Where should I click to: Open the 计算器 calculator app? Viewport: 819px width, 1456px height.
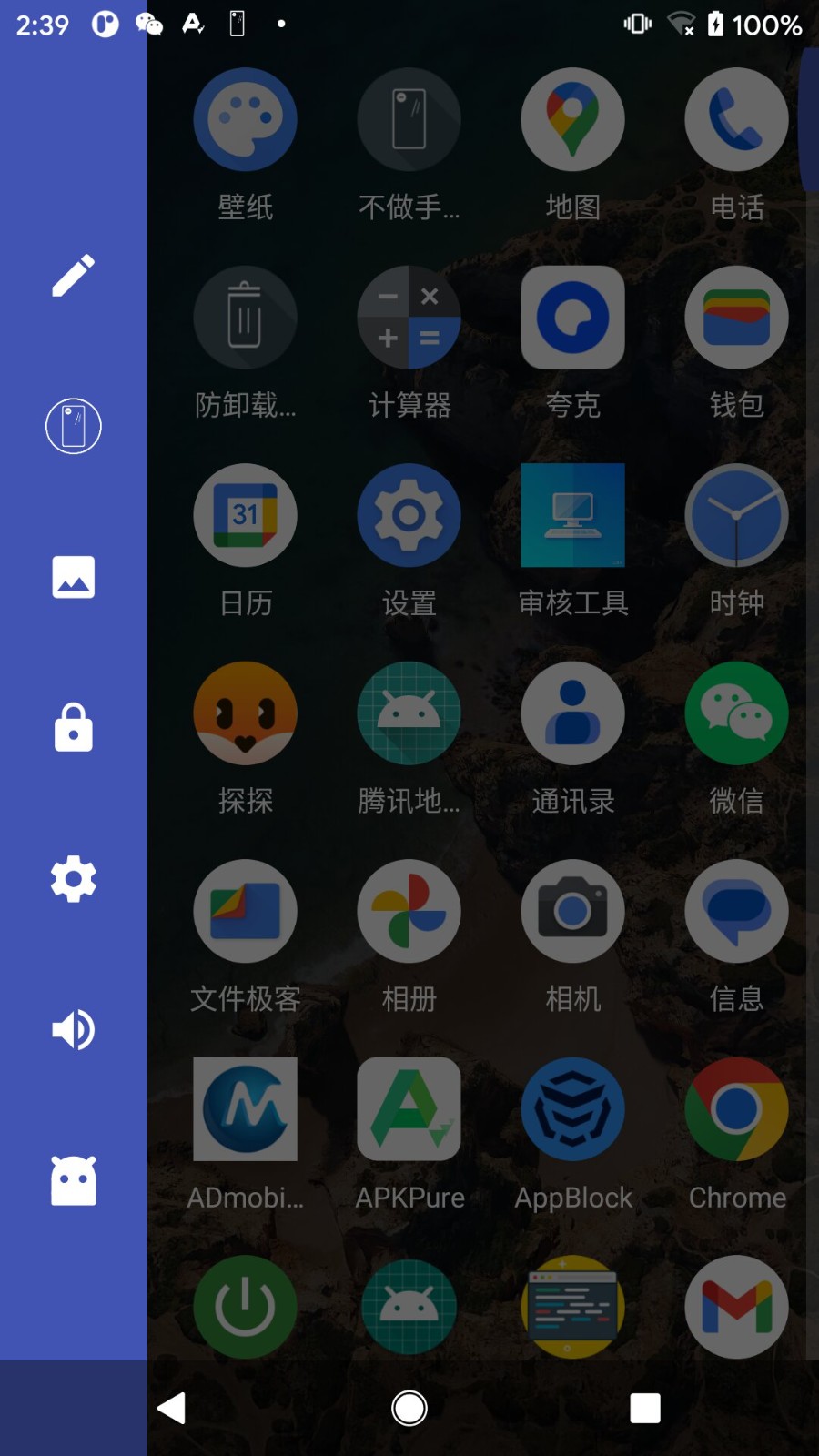tap(409, 318)
